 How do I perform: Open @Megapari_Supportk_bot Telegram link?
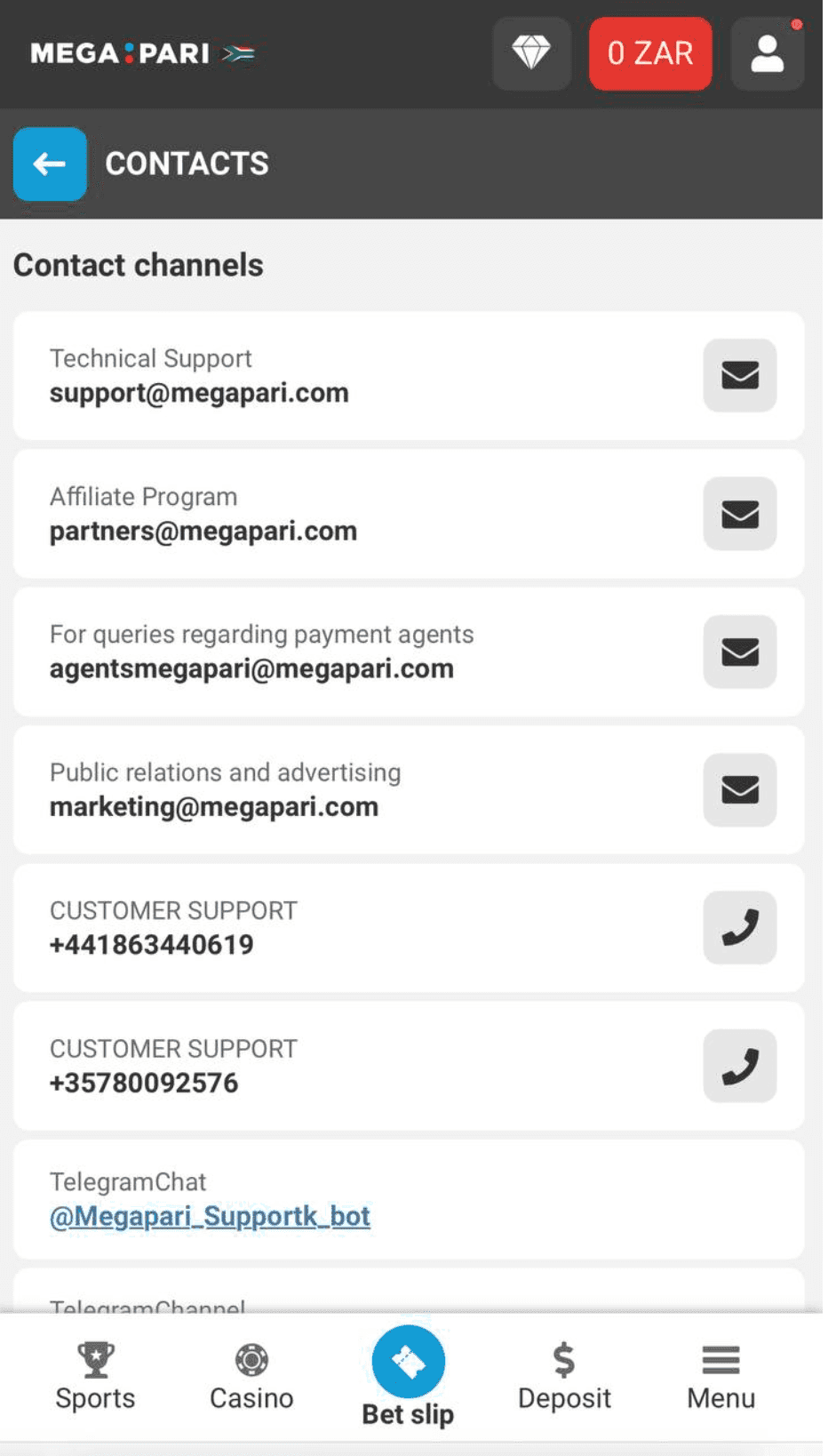(x=210, y=1216)
